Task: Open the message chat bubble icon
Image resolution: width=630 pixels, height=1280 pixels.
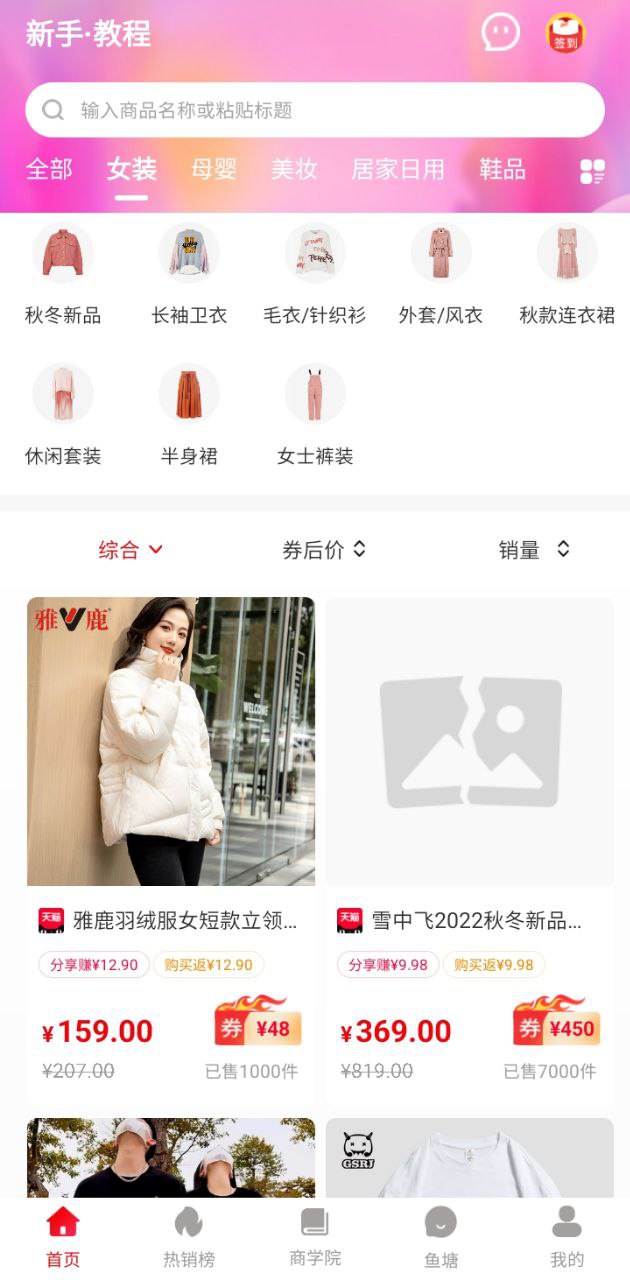Action: click(x=500, y=33)
